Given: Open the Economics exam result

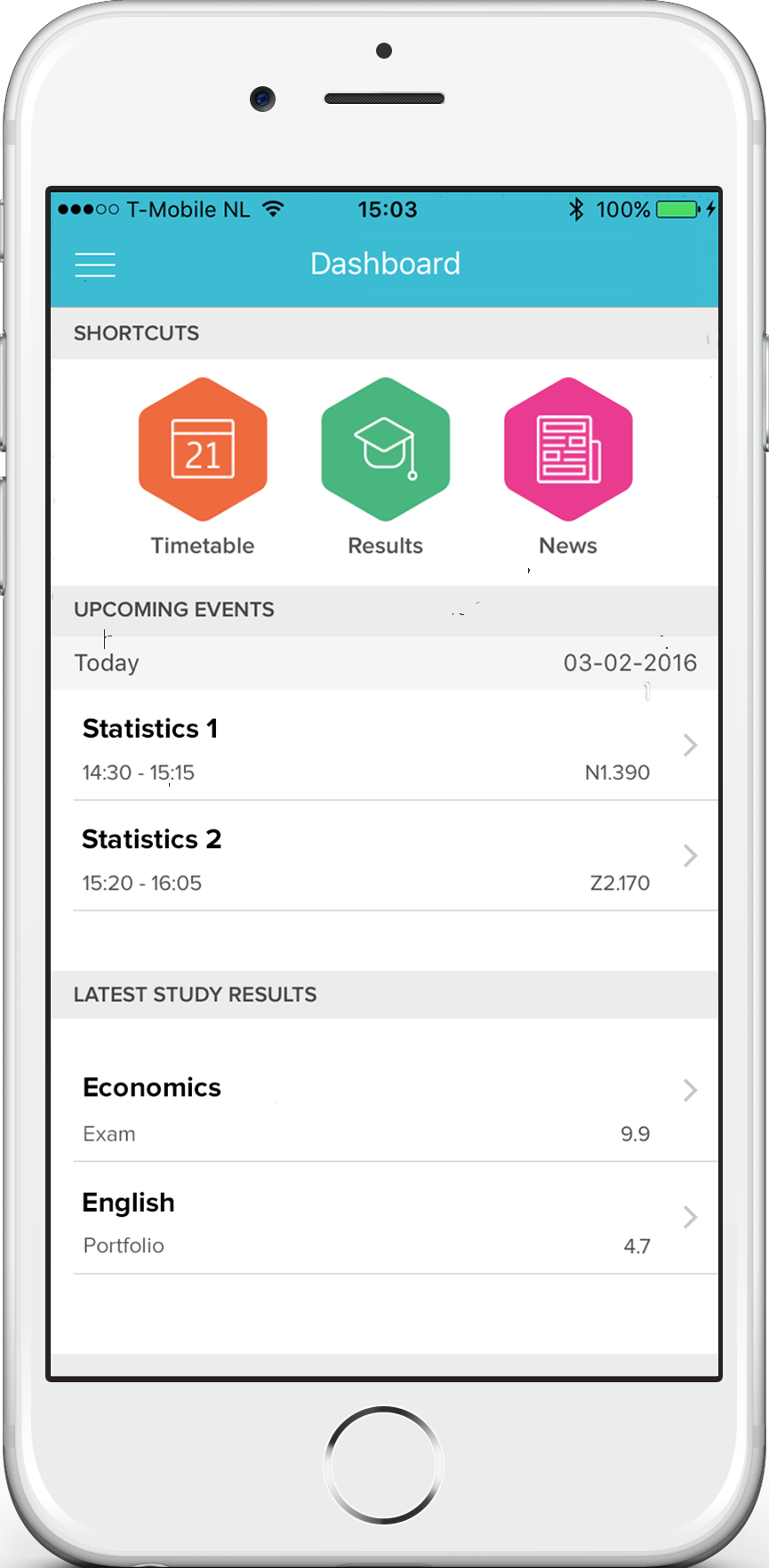Looking at the screenshot, I should click(384, 1107).
